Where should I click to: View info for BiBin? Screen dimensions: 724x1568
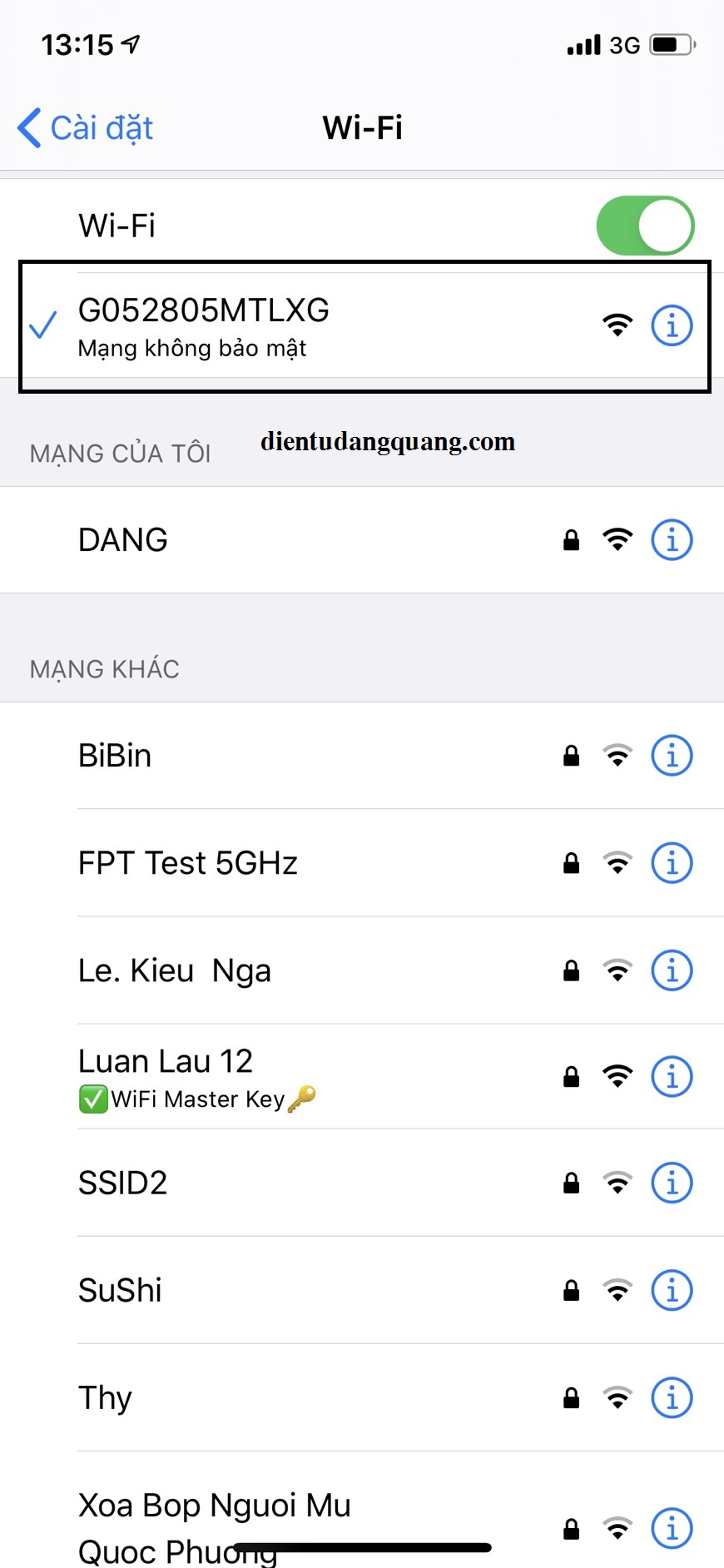[x=672, y=756]
